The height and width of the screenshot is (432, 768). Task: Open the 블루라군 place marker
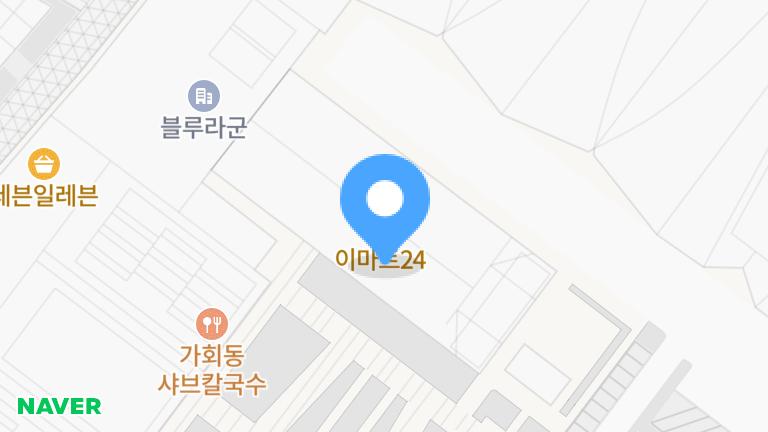pos(203,96)
